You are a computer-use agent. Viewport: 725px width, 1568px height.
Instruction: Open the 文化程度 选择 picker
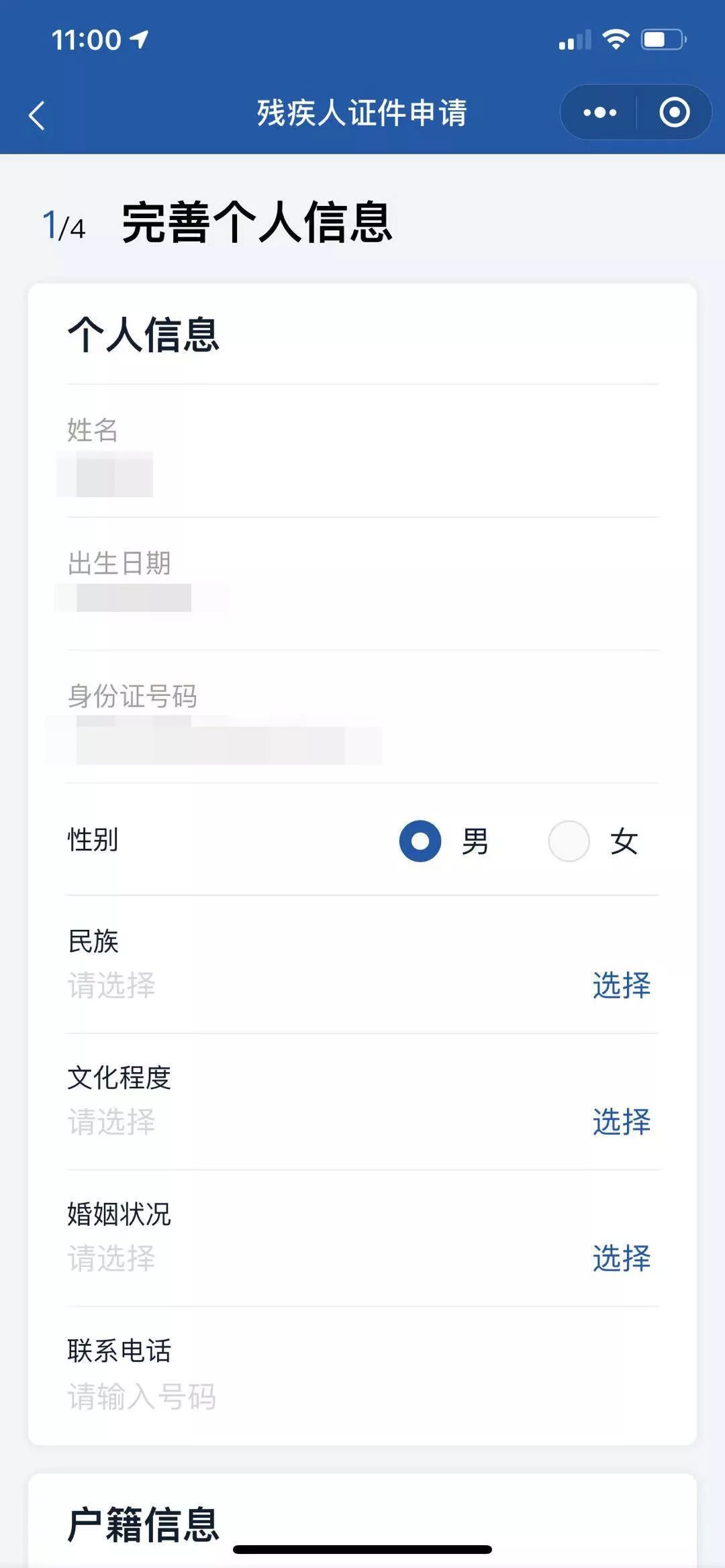pyautogui.click(x=622, y=1122)
